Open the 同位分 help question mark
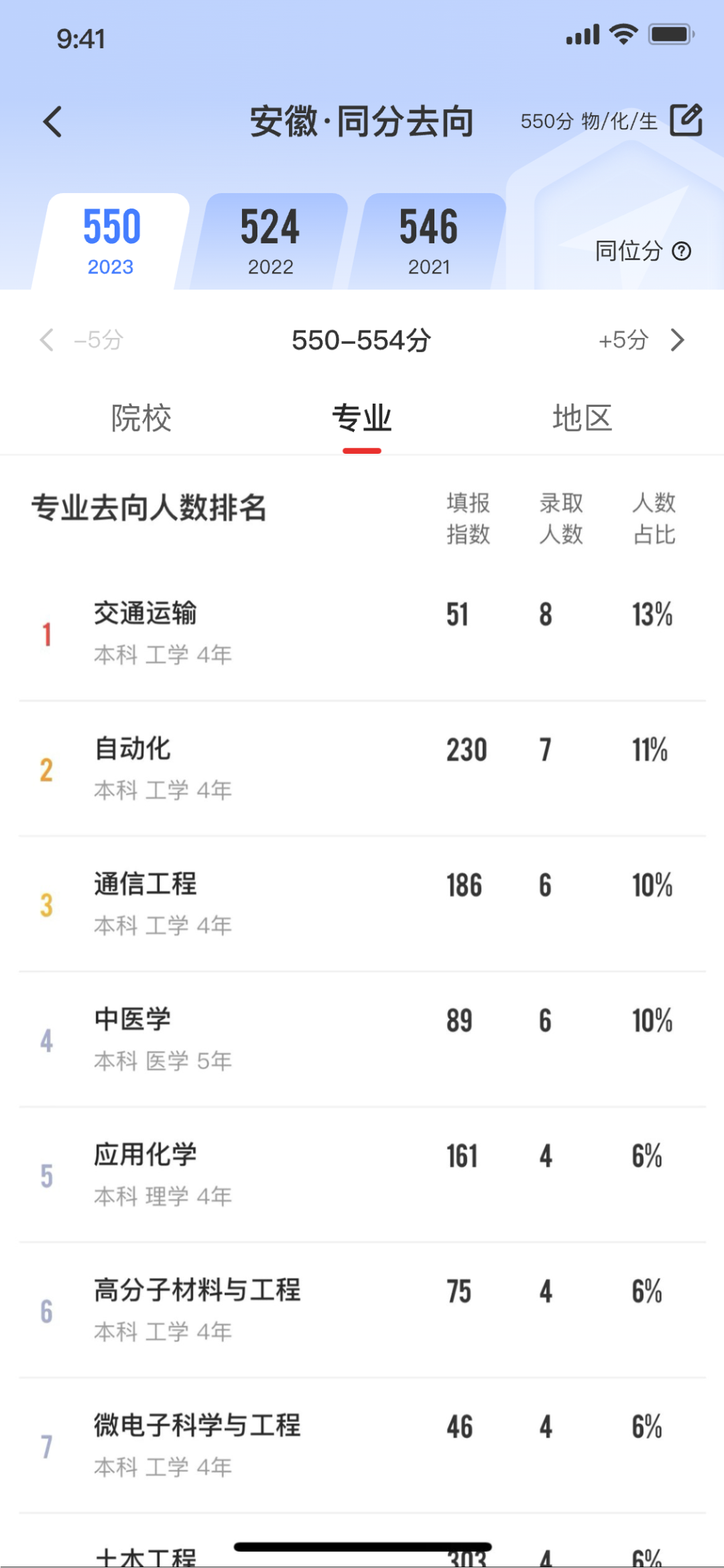The width and height of the screenshot is (724, 1568). [682, 251]
